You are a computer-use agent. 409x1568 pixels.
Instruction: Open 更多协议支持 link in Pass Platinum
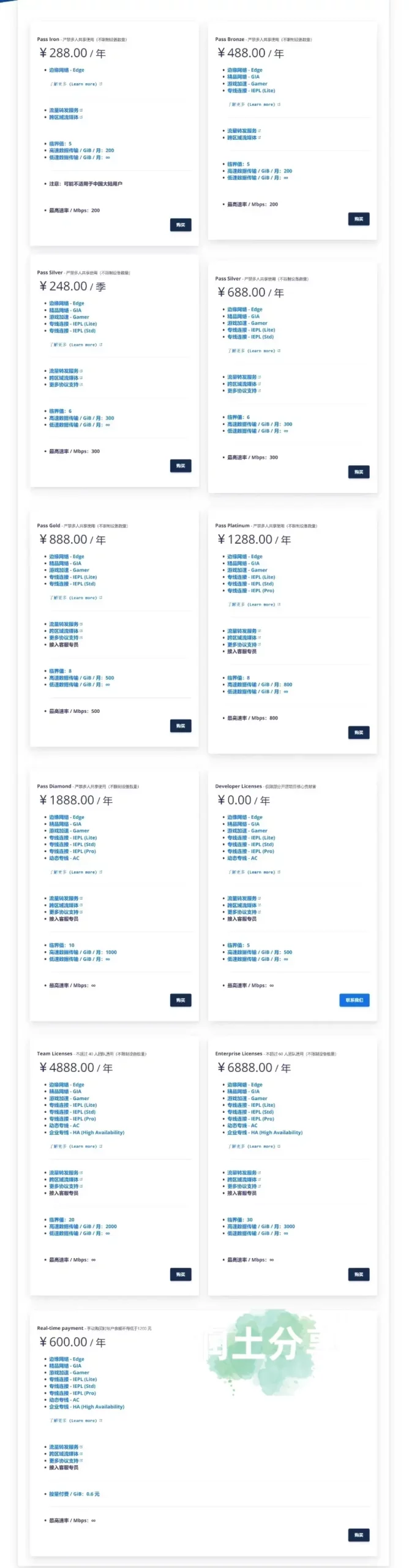tap(242, 644)
